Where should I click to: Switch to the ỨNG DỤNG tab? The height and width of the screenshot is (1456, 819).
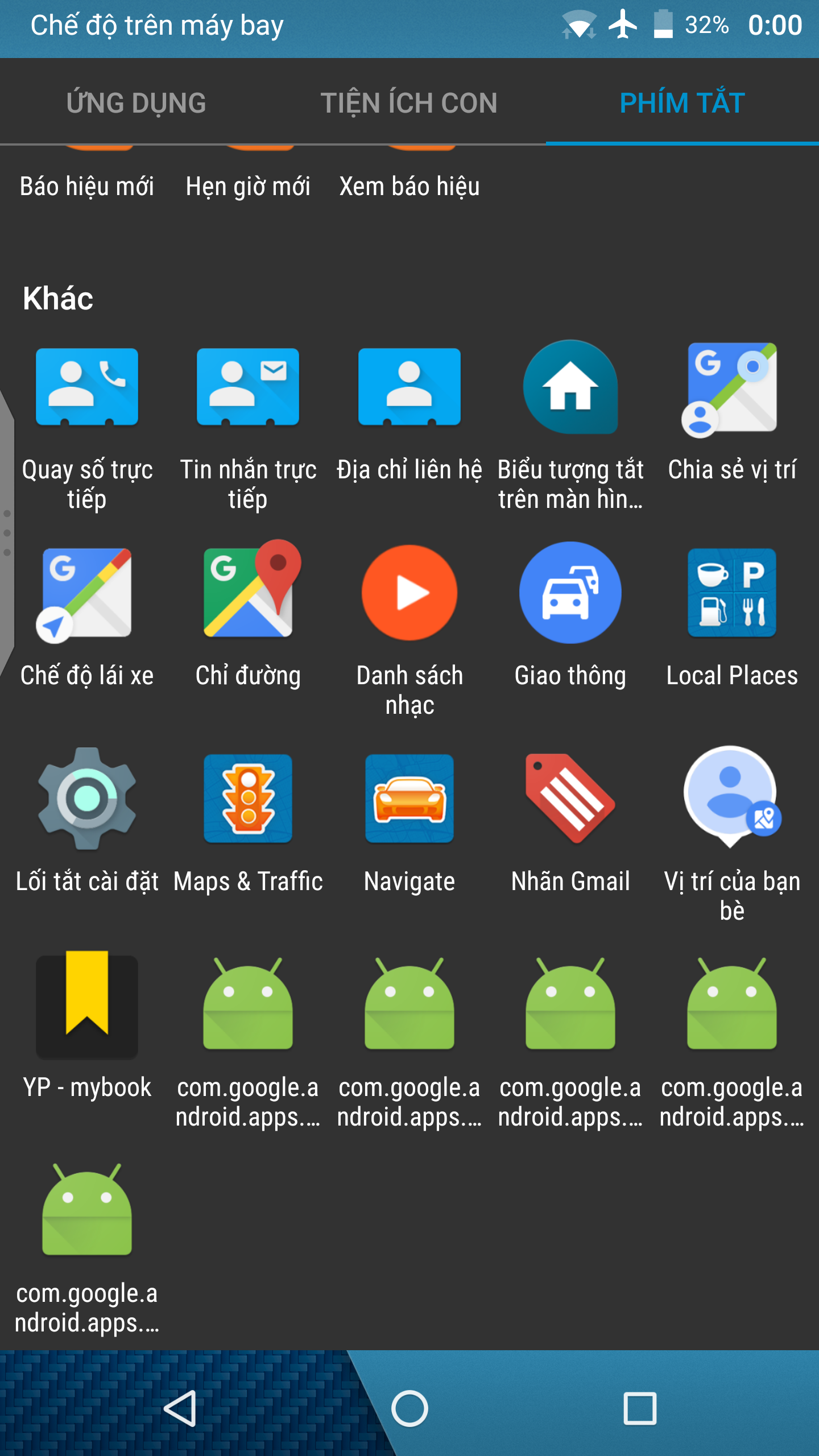point(136,103)
